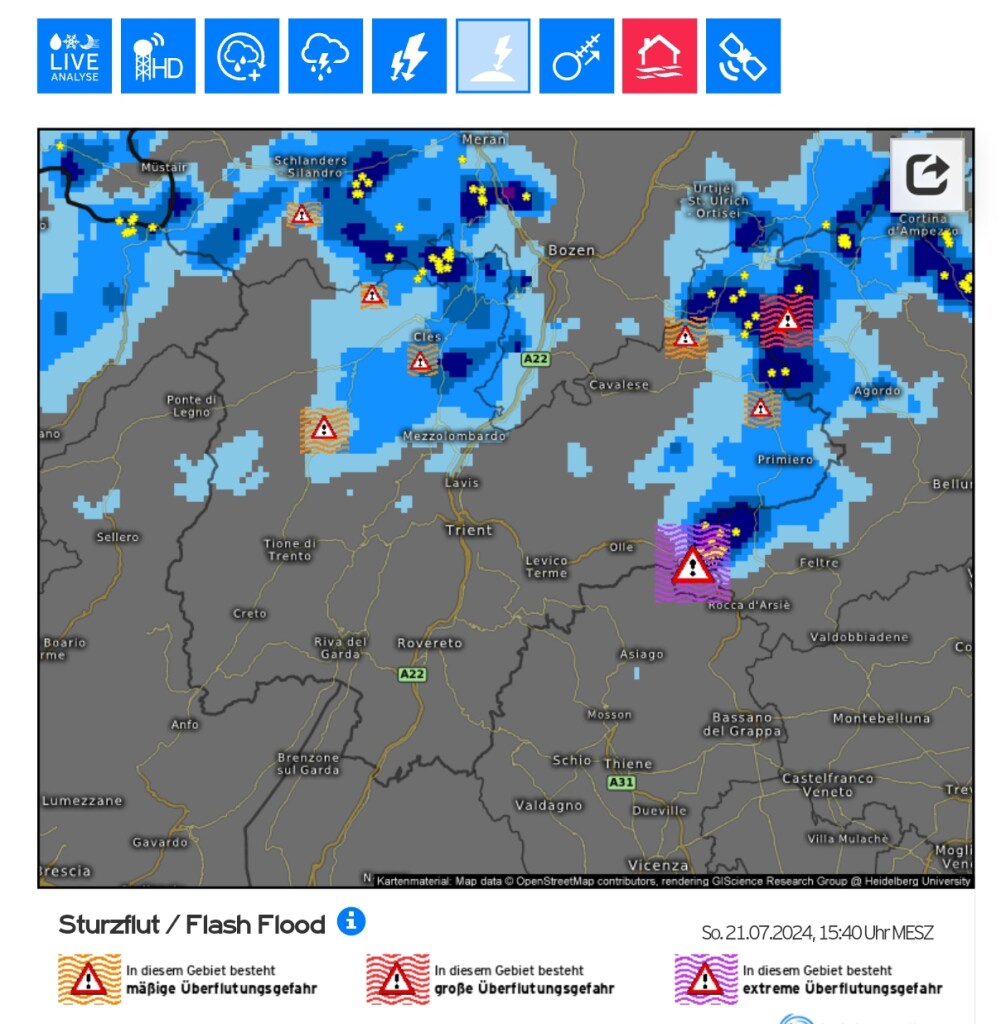Switch to the HD radar tower view
The width and height of the screenshot is (1006, 1024).
(x=158, y=56)
